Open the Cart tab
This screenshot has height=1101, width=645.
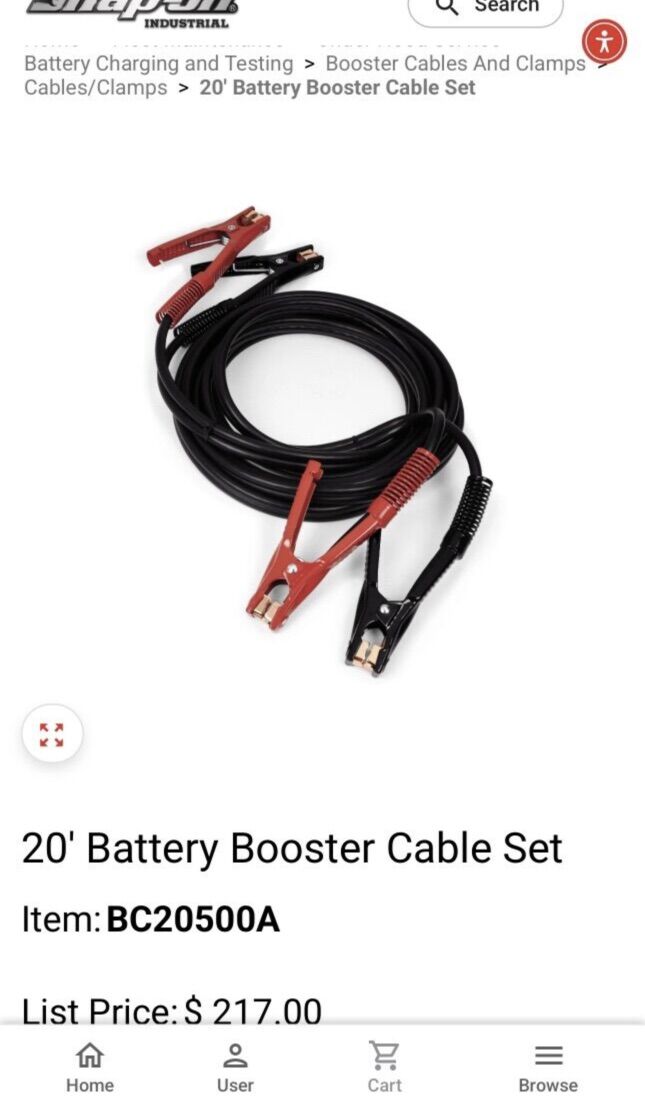[384, 1066]
